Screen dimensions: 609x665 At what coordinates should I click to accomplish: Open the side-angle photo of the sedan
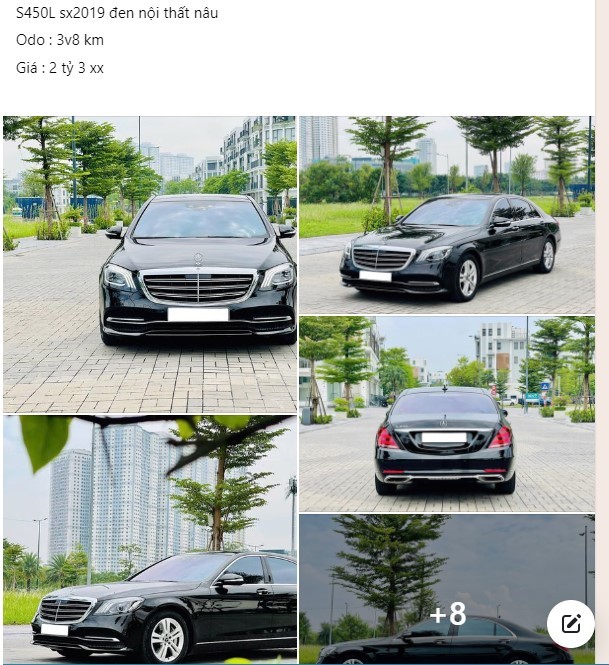pyautogui.click(x=447, y=214)
